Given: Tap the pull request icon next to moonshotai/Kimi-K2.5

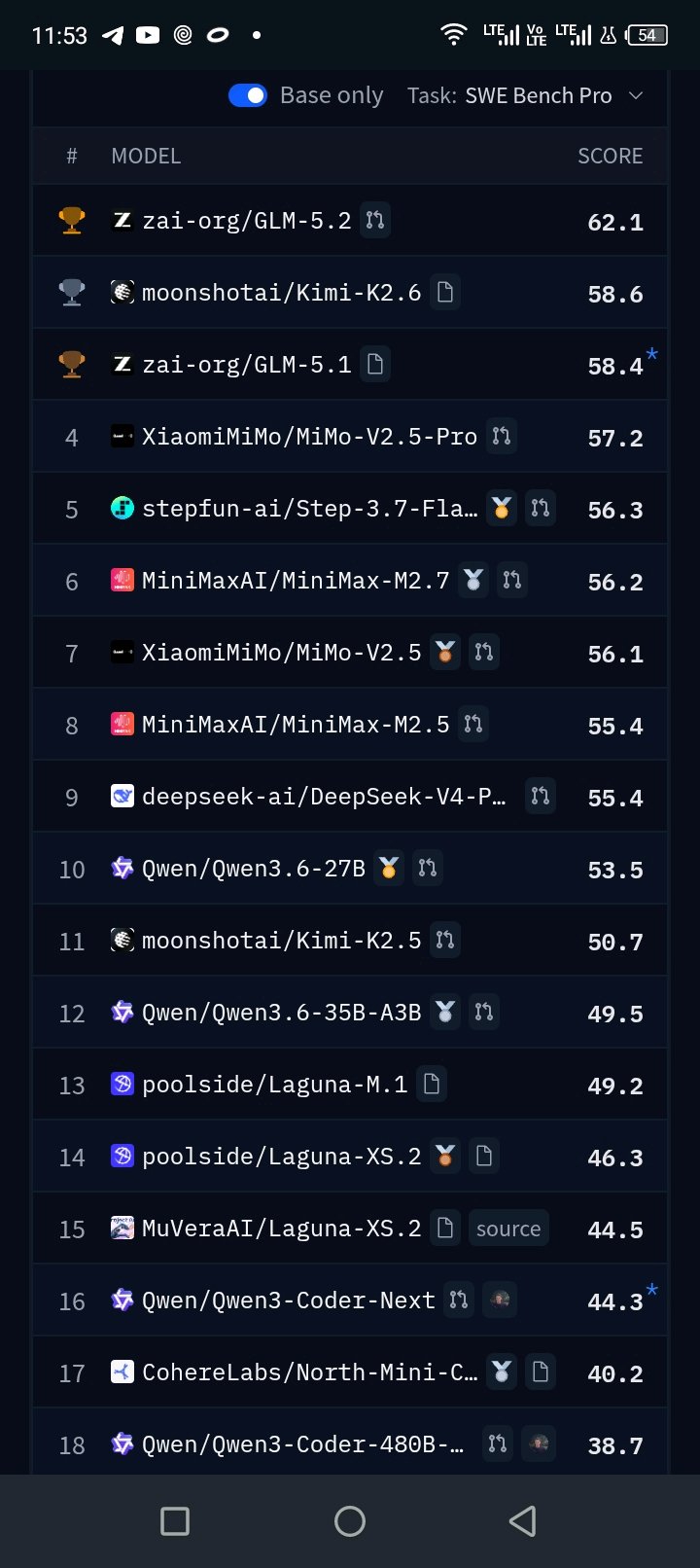Looking at the screenshot, I should [445, 940].
